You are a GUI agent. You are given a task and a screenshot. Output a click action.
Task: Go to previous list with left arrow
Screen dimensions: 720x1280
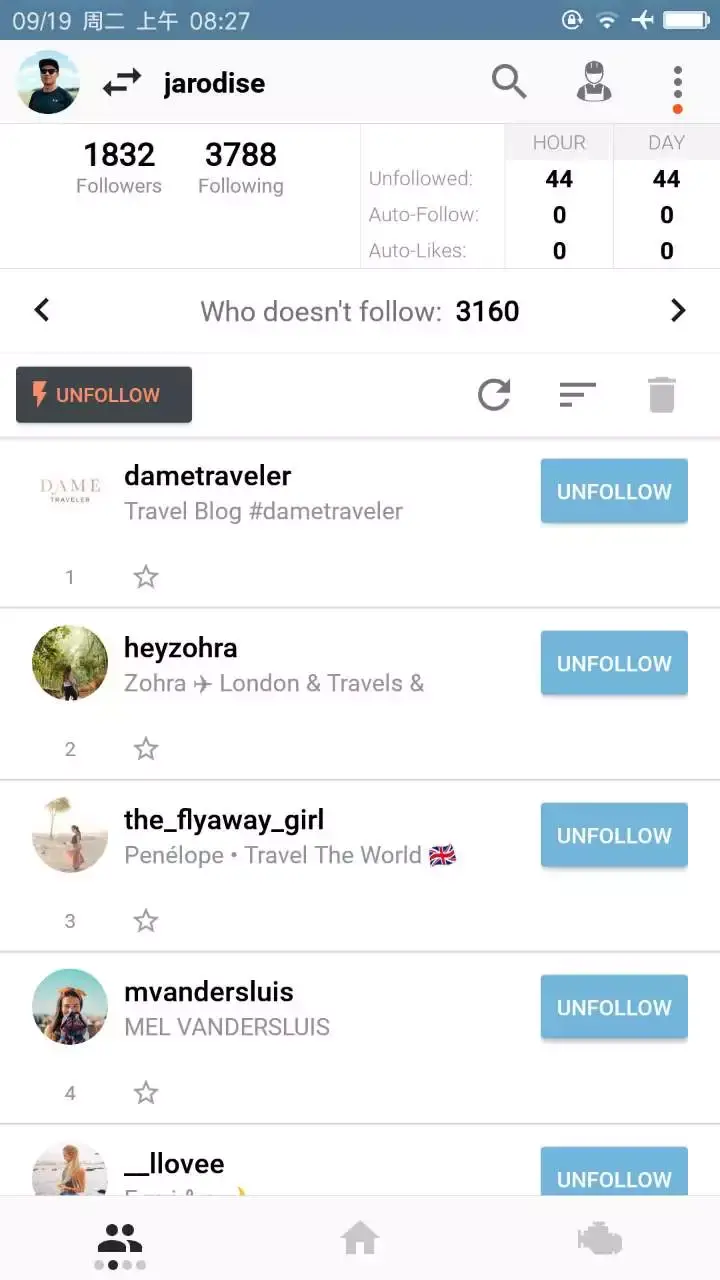coord(41,311)
